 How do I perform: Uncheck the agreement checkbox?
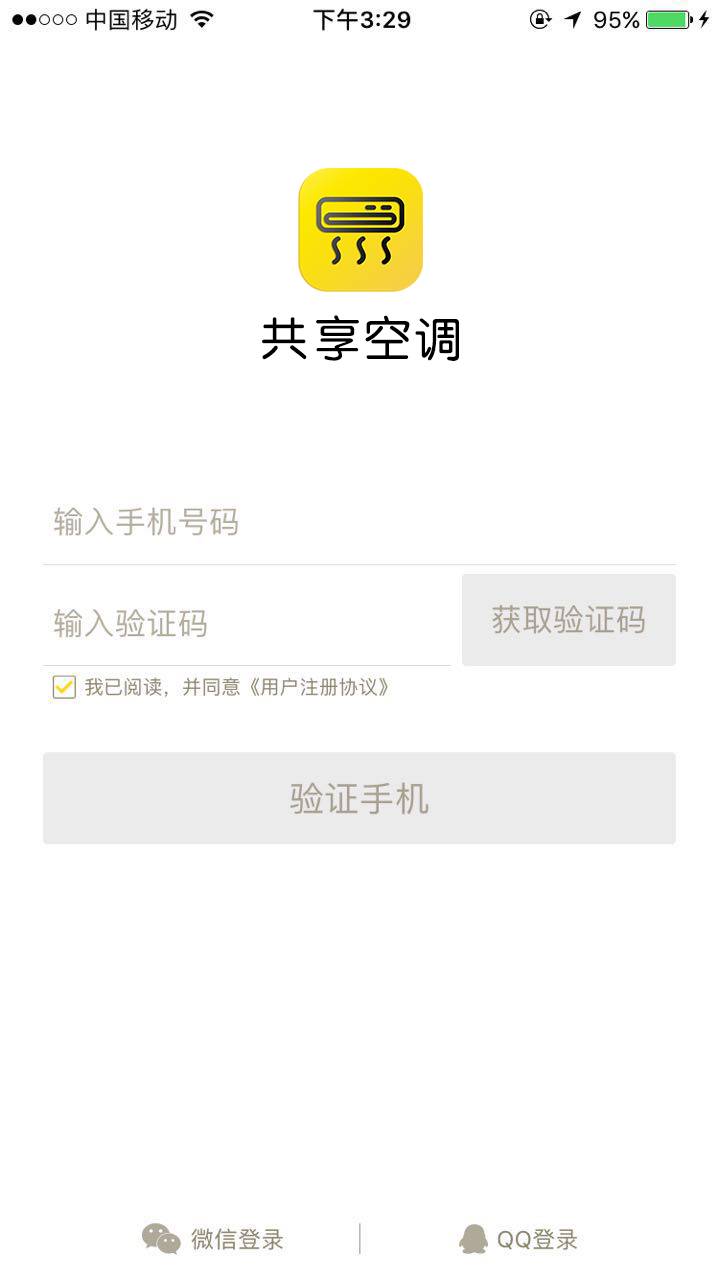coord(64,687)
